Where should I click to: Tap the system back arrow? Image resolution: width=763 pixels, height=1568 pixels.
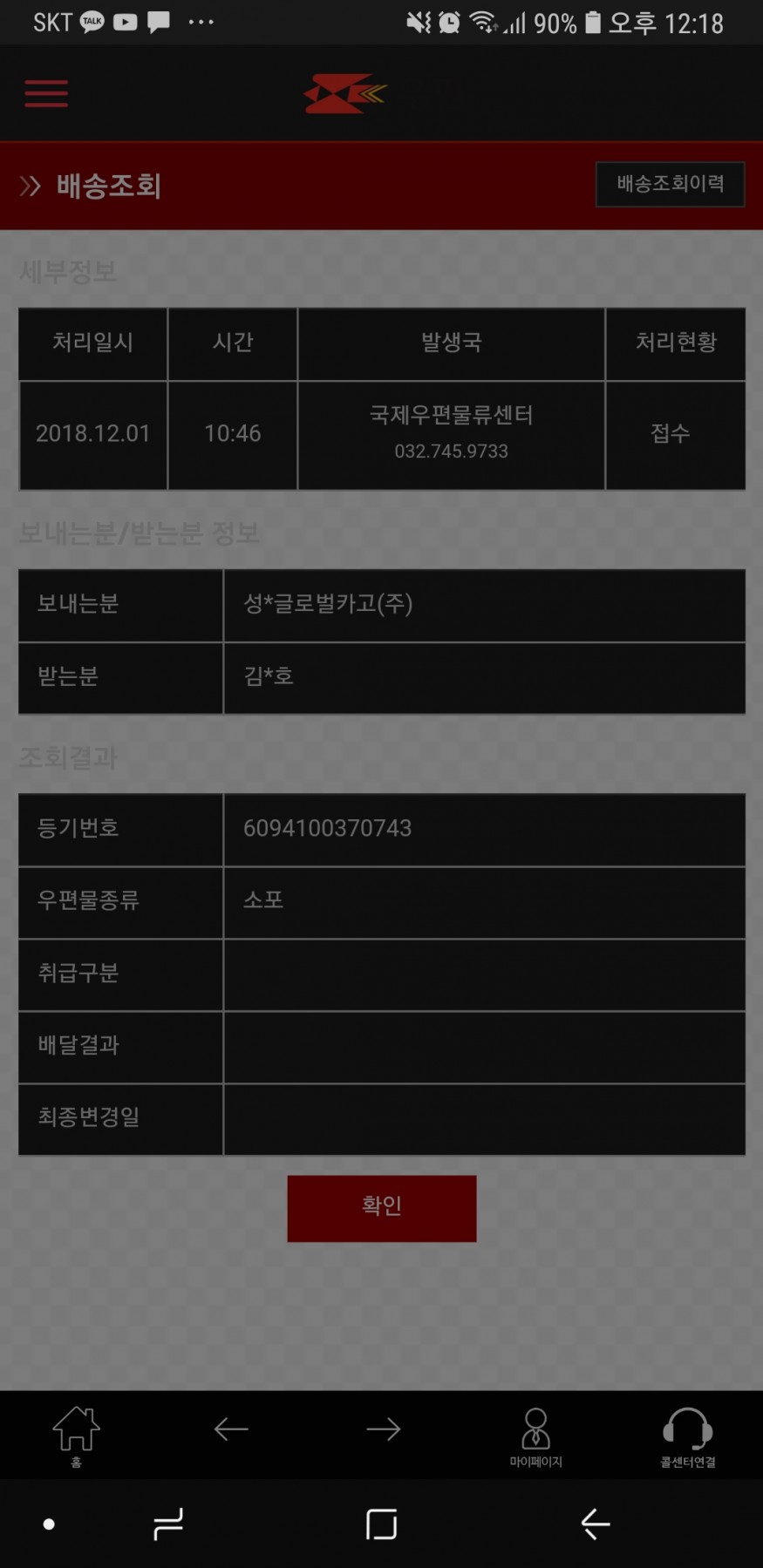coord(596,1524)
